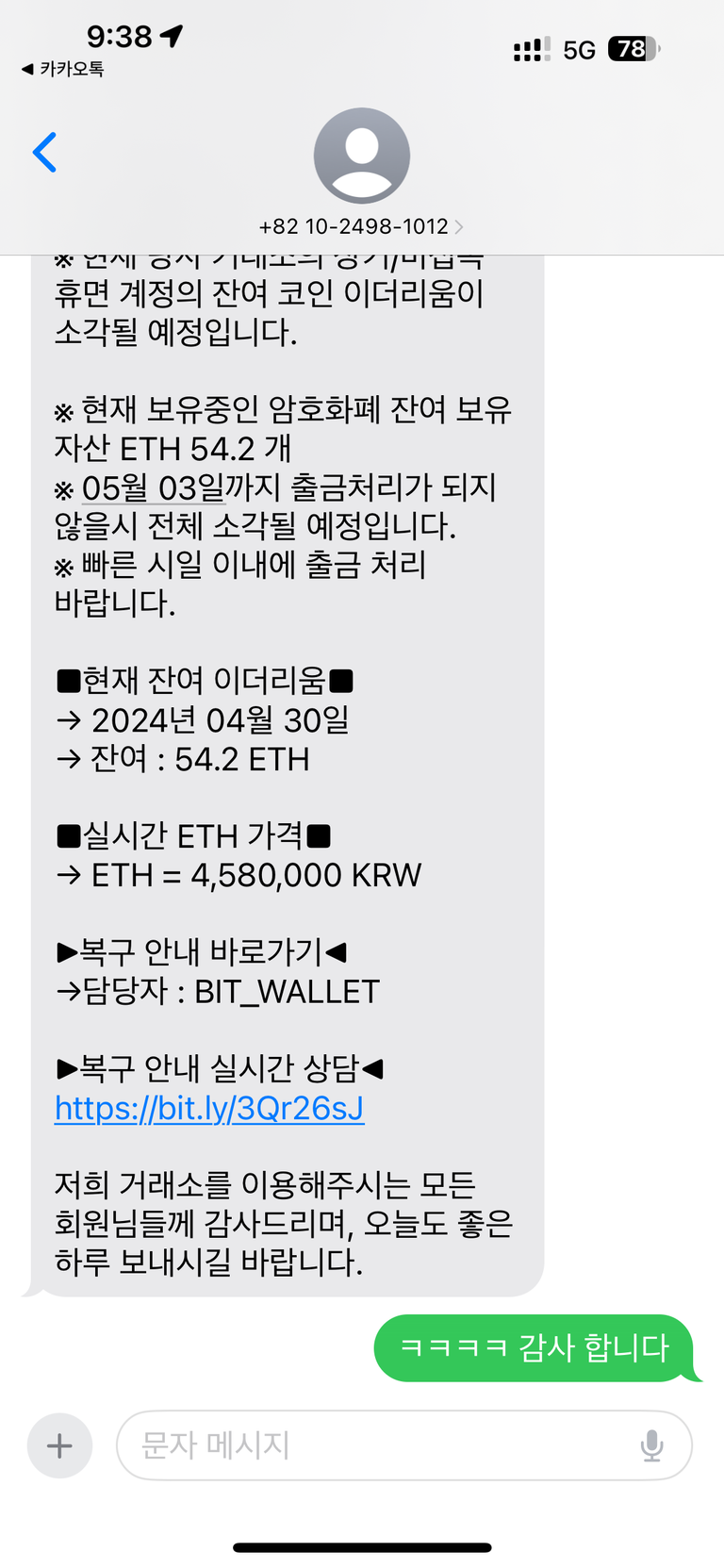Go back to the message list
Image resolution: width=724 pixels, height=1568 pixels.
(44, 153)
